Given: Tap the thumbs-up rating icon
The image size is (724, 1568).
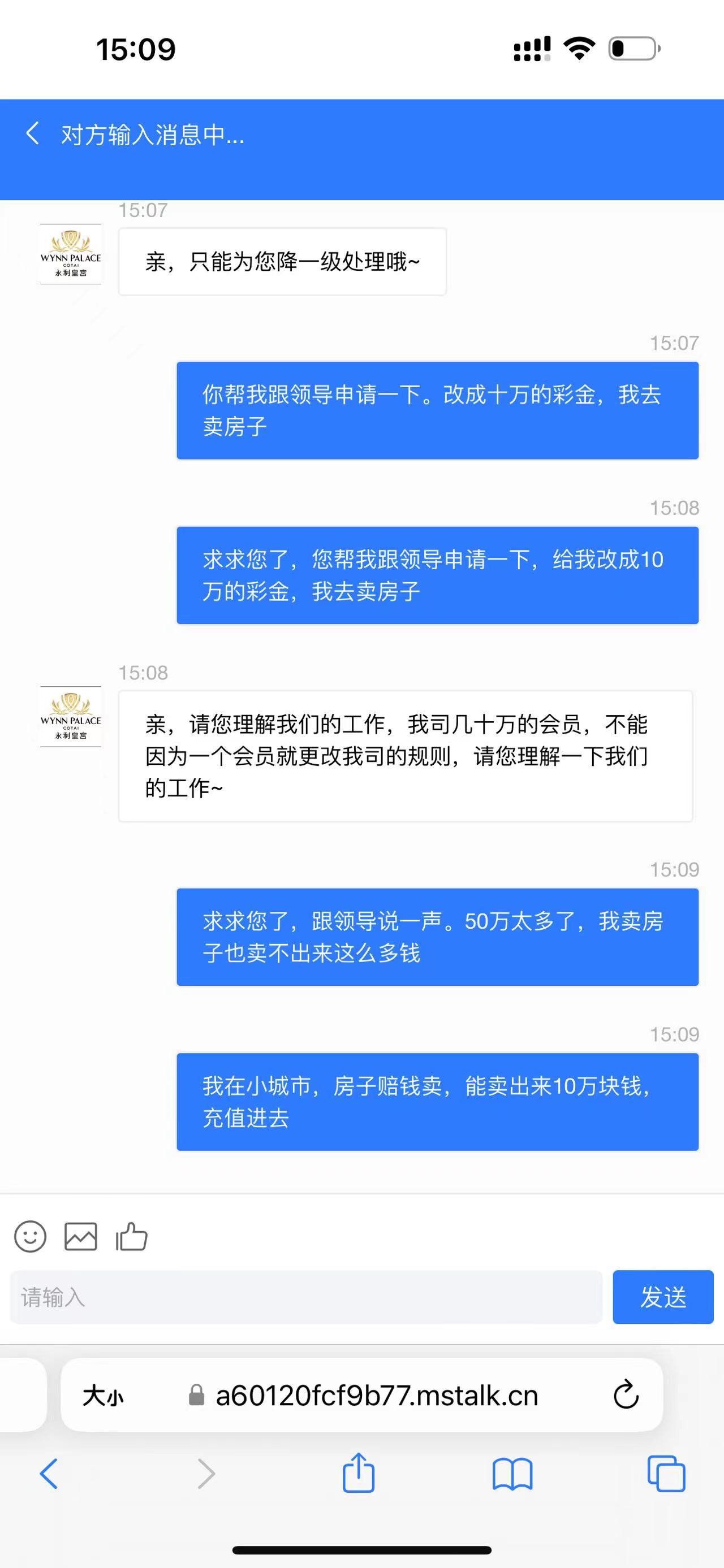Looking at the screenshot, I should click(x=132, y=1237).
